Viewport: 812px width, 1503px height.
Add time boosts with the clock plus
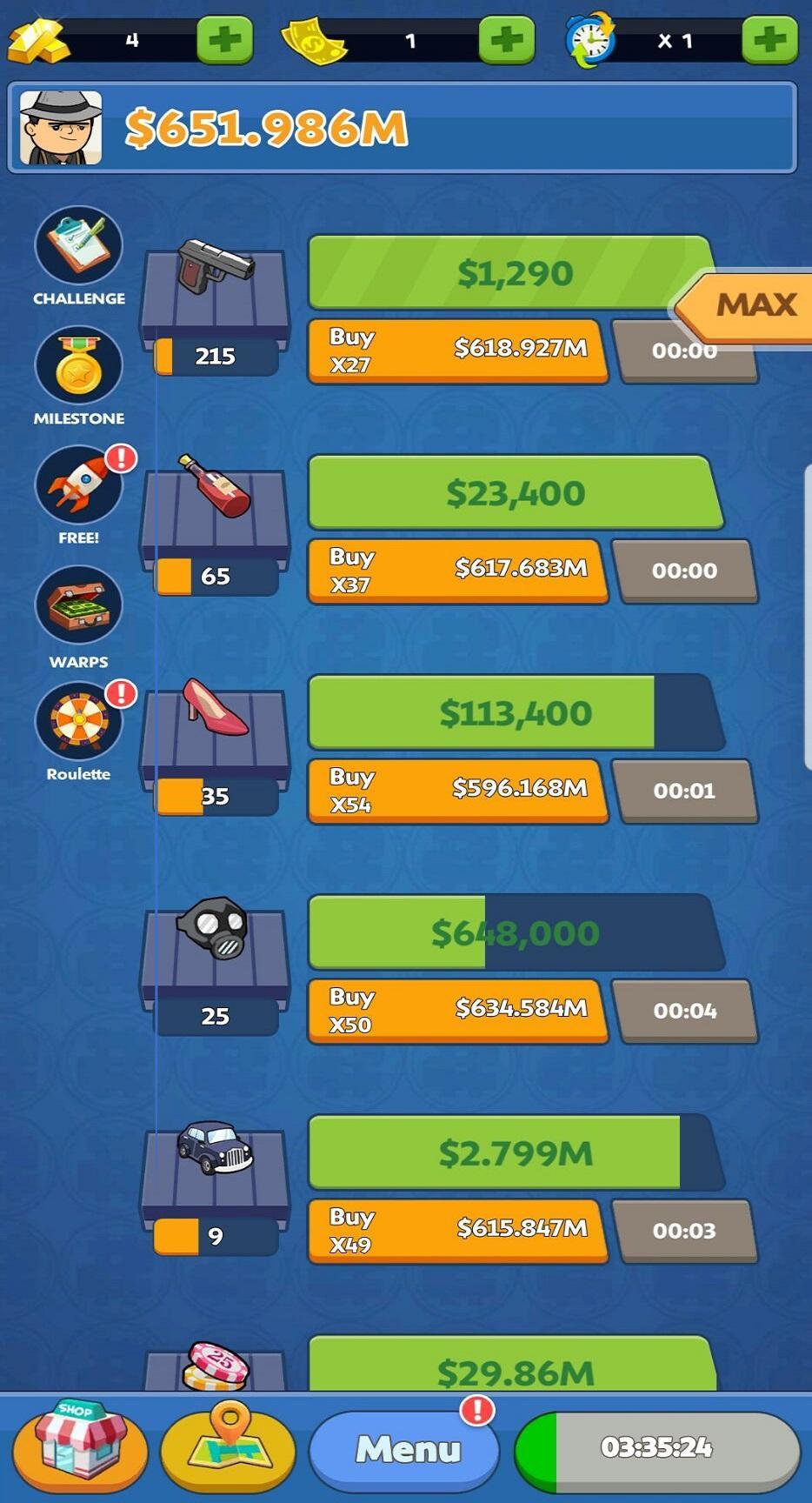pos(769,40)
